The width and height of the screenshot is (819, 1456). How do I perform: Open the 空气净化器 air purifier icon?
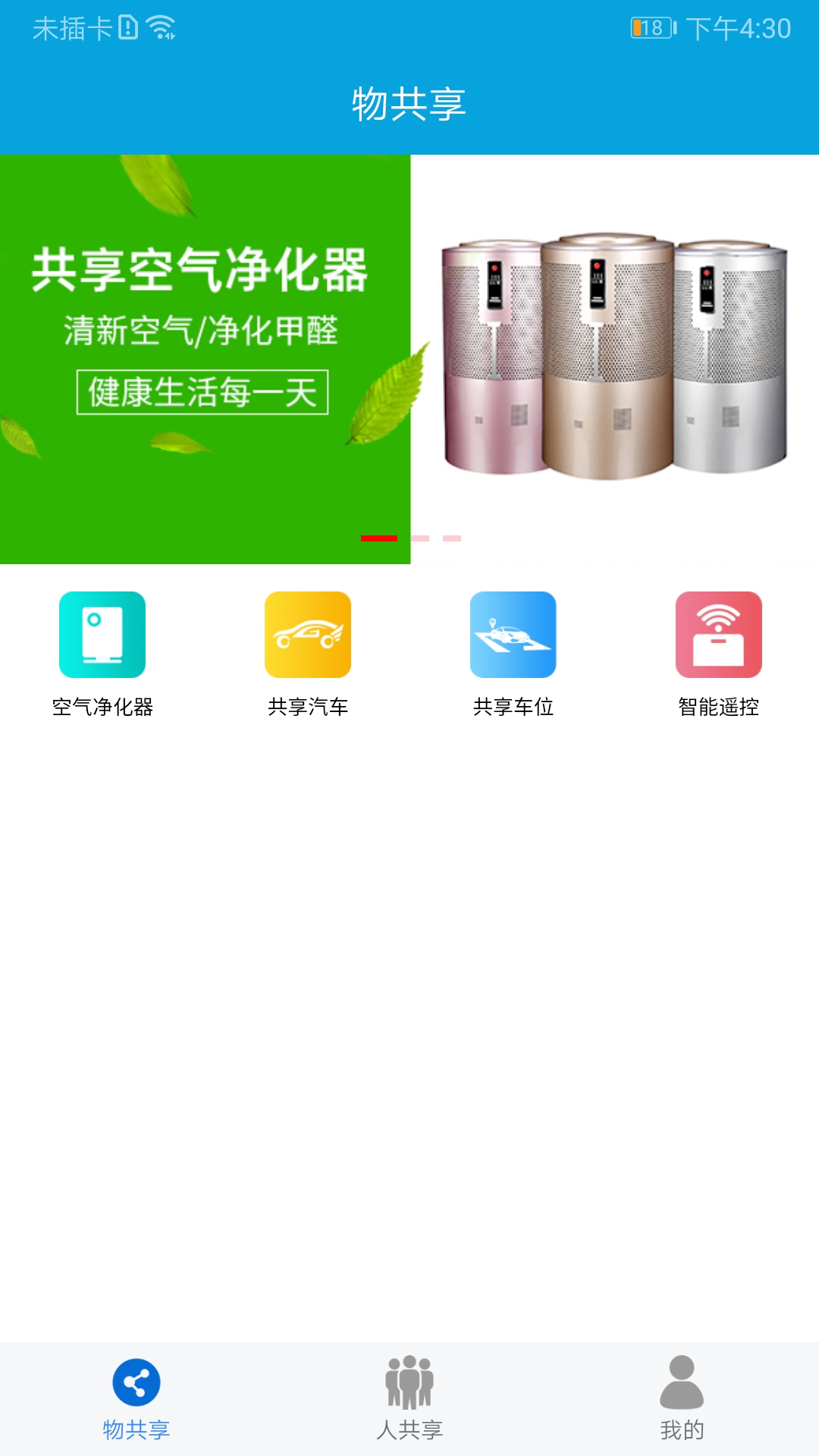(x=102, y=637)
